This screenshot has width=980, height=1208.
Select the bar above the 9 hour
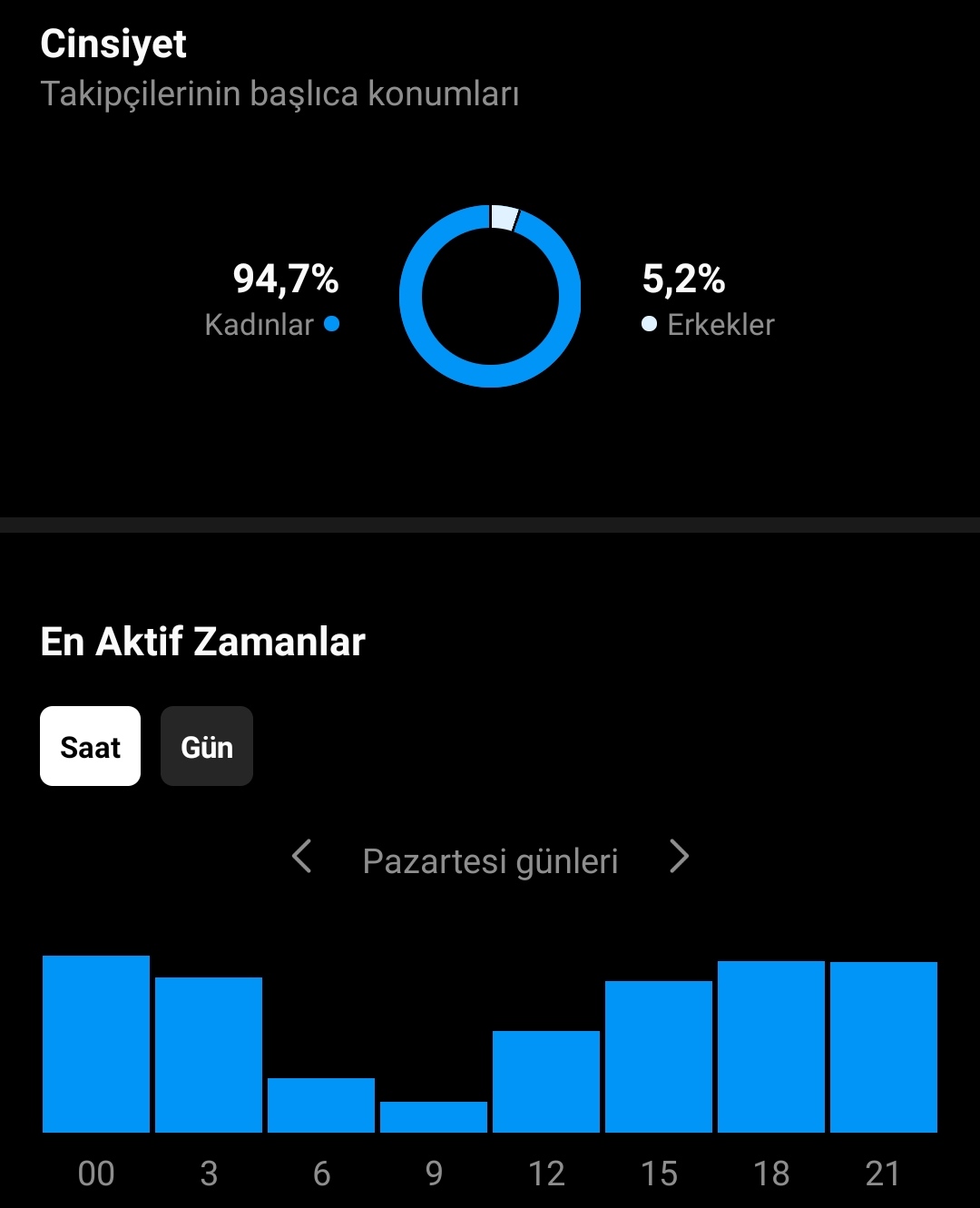434,1117
